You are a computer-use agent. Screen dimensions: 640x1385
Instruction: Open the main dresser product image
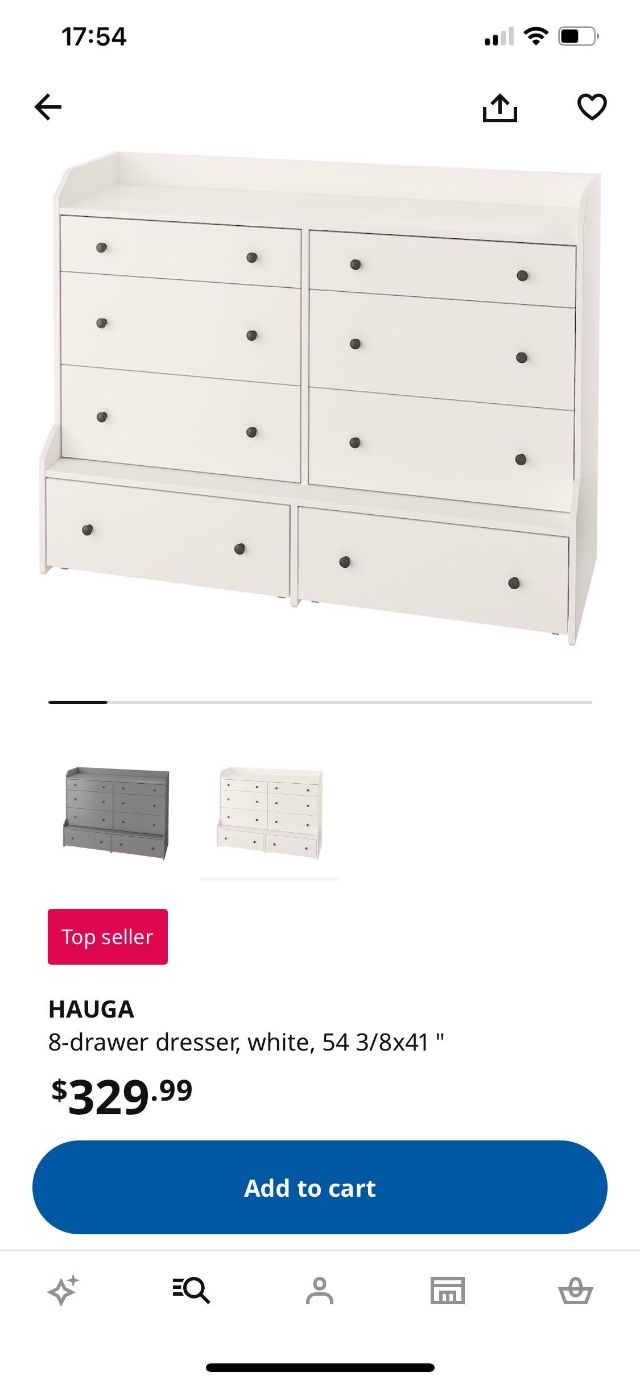click(320, 400)
